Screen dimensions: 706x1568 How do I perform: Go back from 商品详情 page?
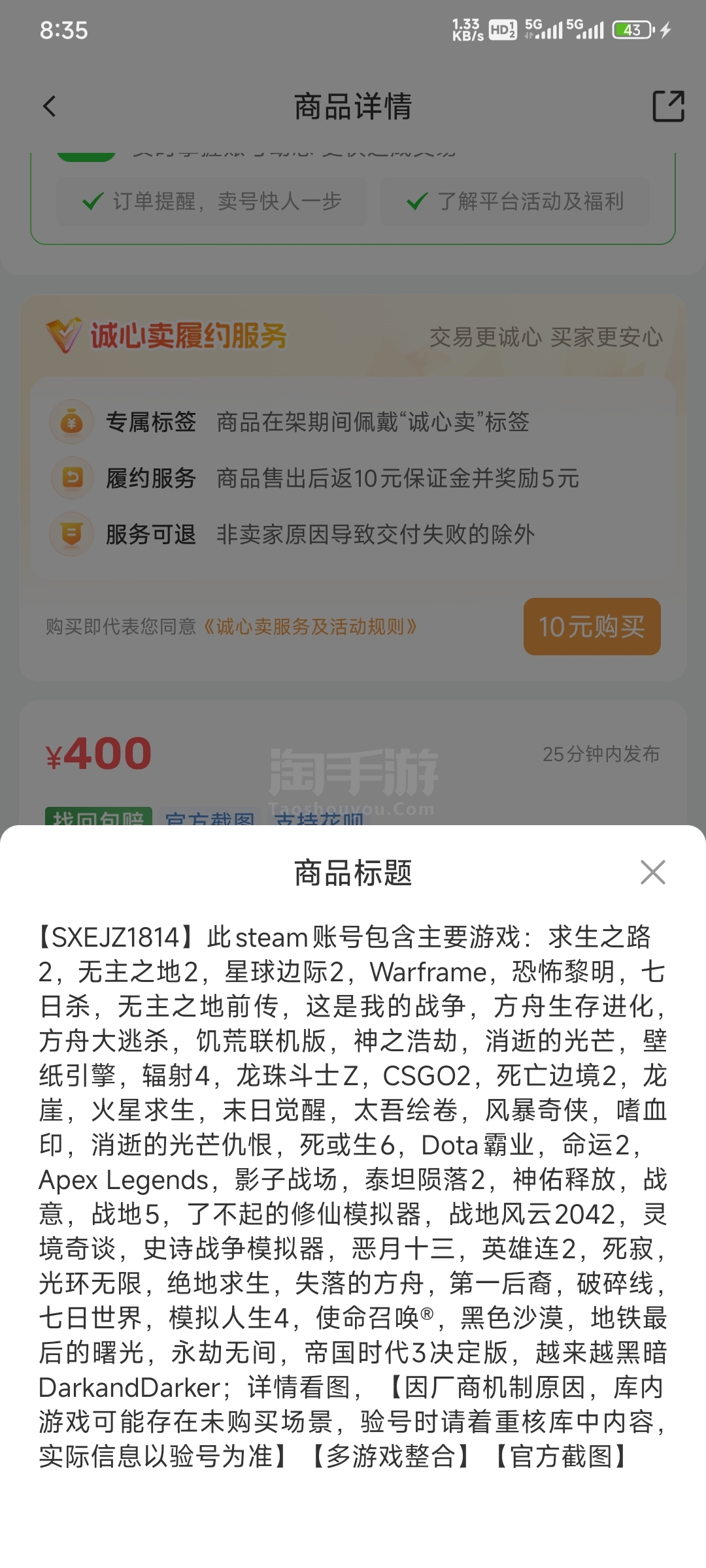[x=50, y=106]
